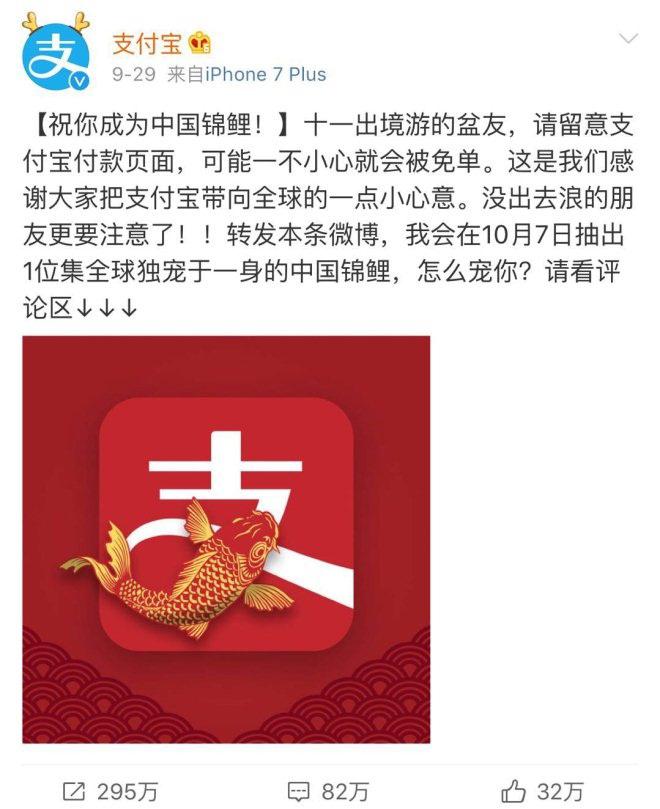660x809 pixels.
Task: Expand the post options chevron
Action: point(629,40)
